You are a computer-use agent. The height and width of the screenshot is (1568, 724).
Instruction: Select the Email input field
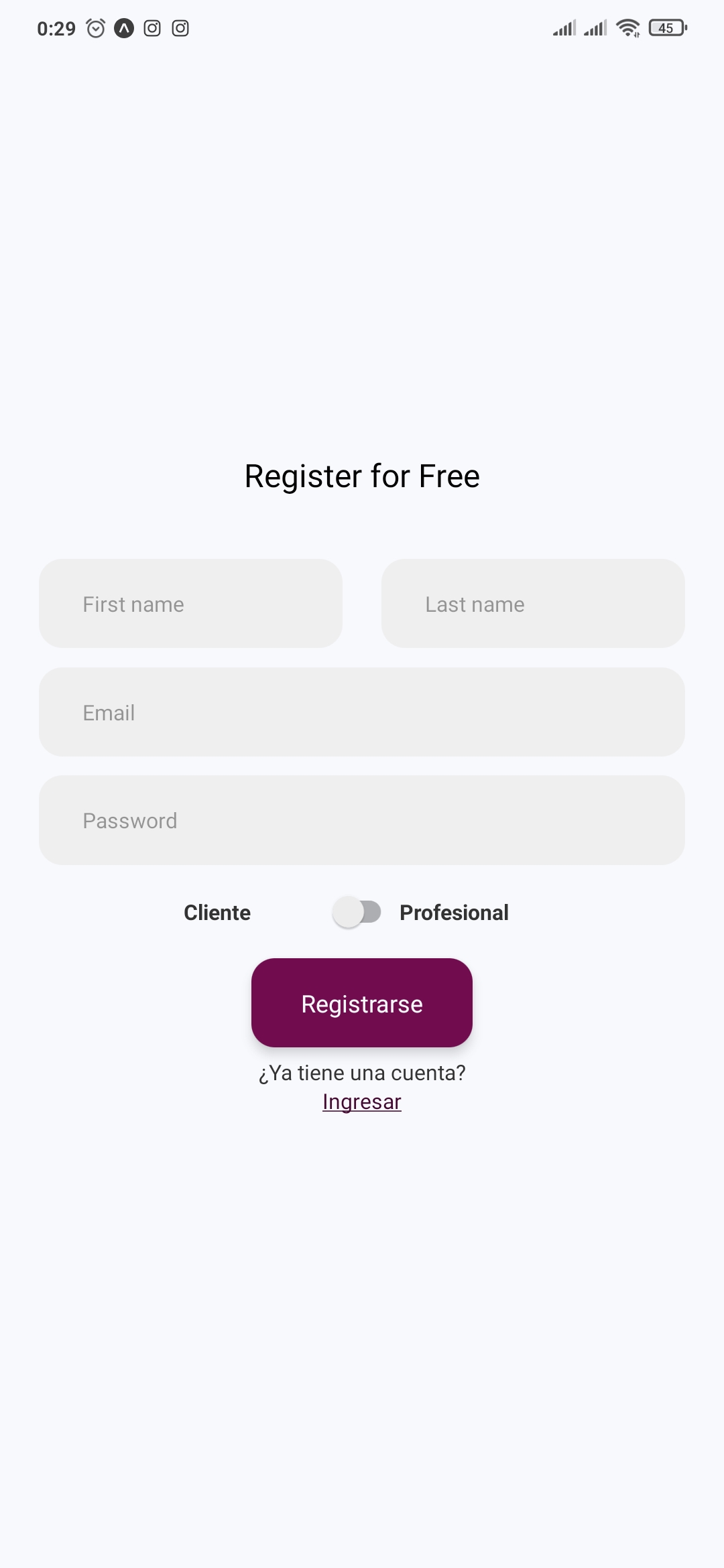[362, 712]
